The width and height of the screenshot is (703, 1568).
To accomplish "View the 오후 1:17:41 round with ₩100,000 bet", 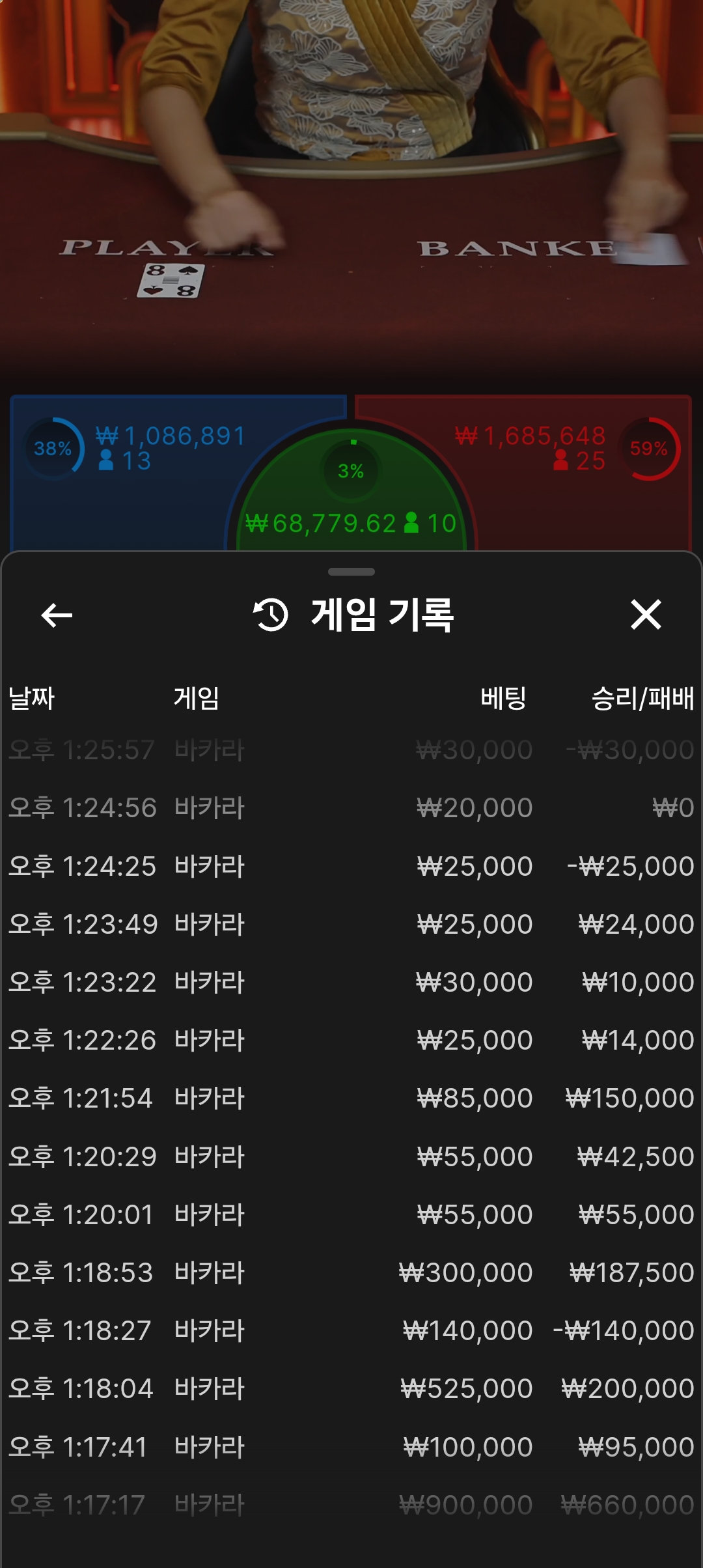I will 351,1447.
